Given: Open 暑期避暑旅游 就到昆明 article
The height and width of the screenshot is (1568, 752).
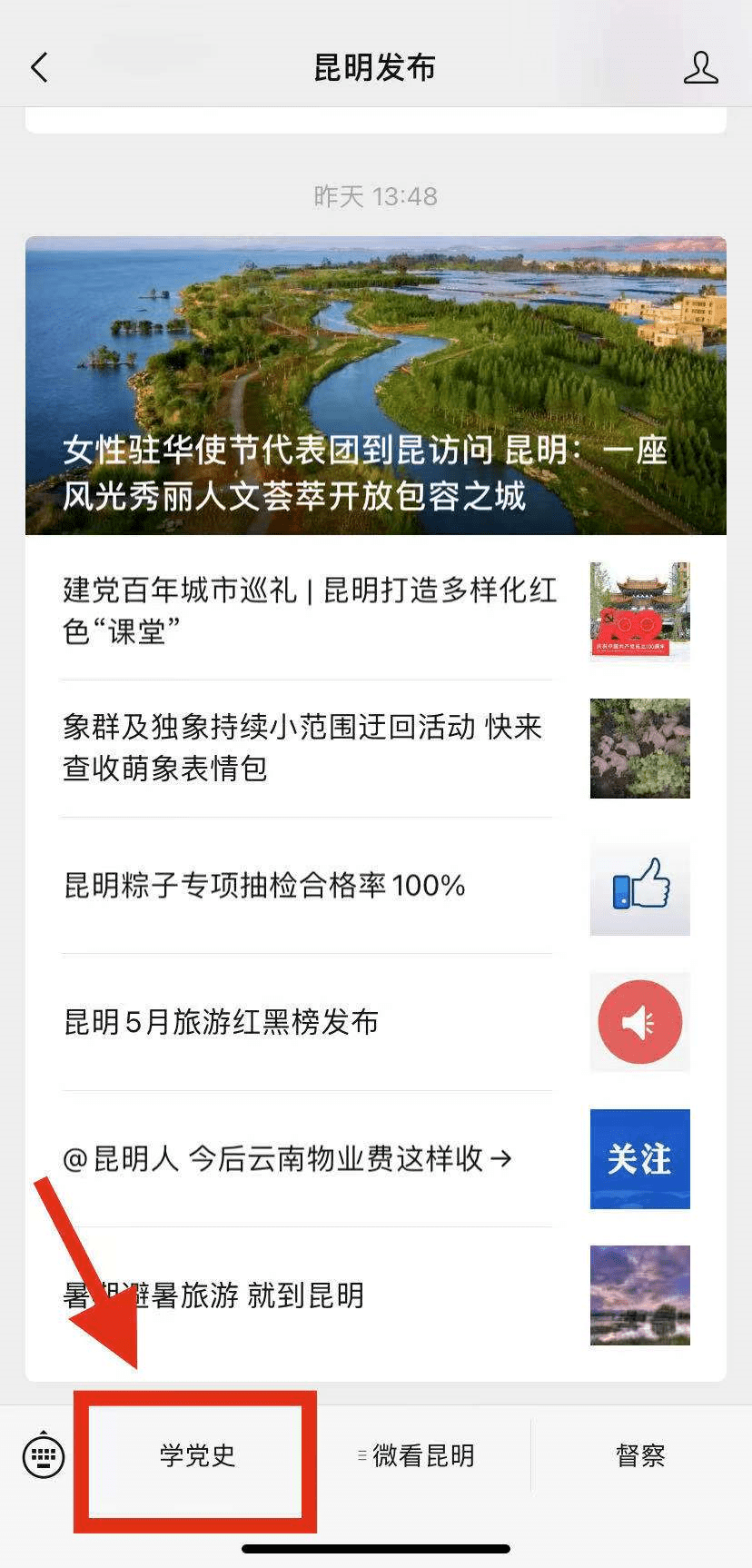Looking at the screenshot, I should [214, 1295].
